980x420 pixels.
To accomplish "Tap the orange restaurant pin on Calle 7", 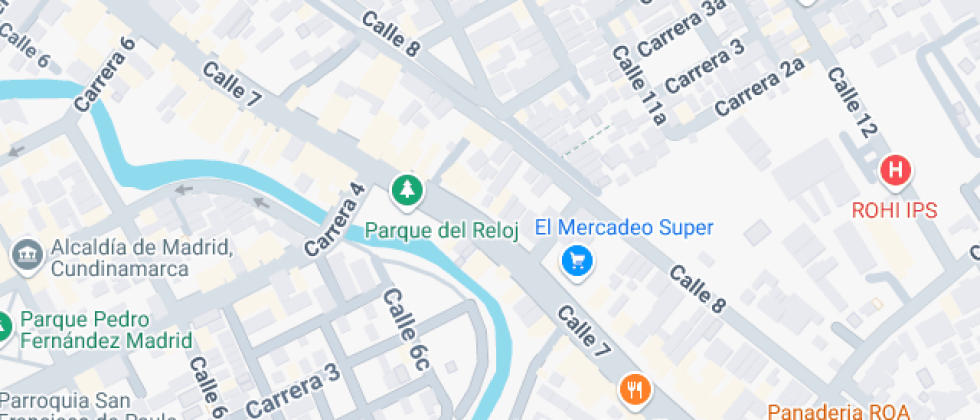I will pos(633,389).
